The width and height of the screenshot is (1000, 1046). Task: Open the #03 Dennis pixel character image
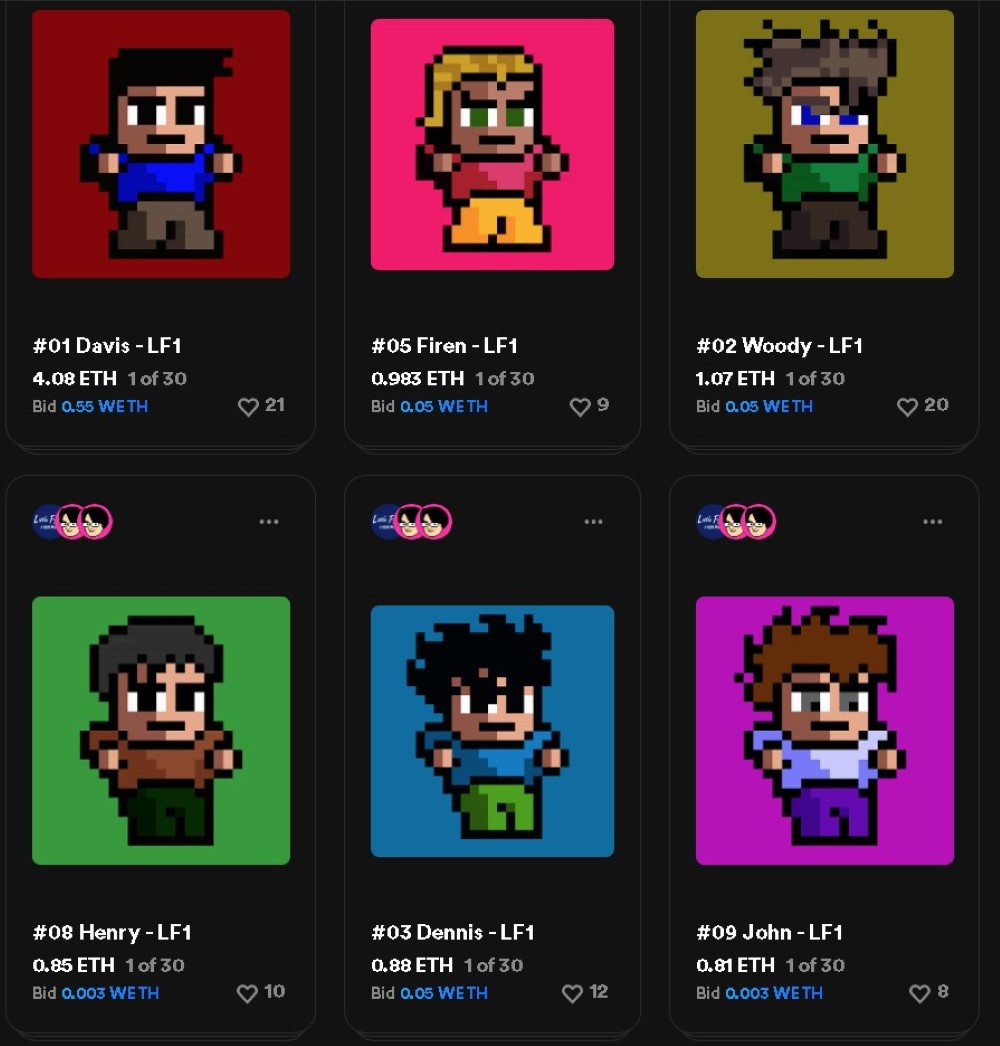coord(492,730)
